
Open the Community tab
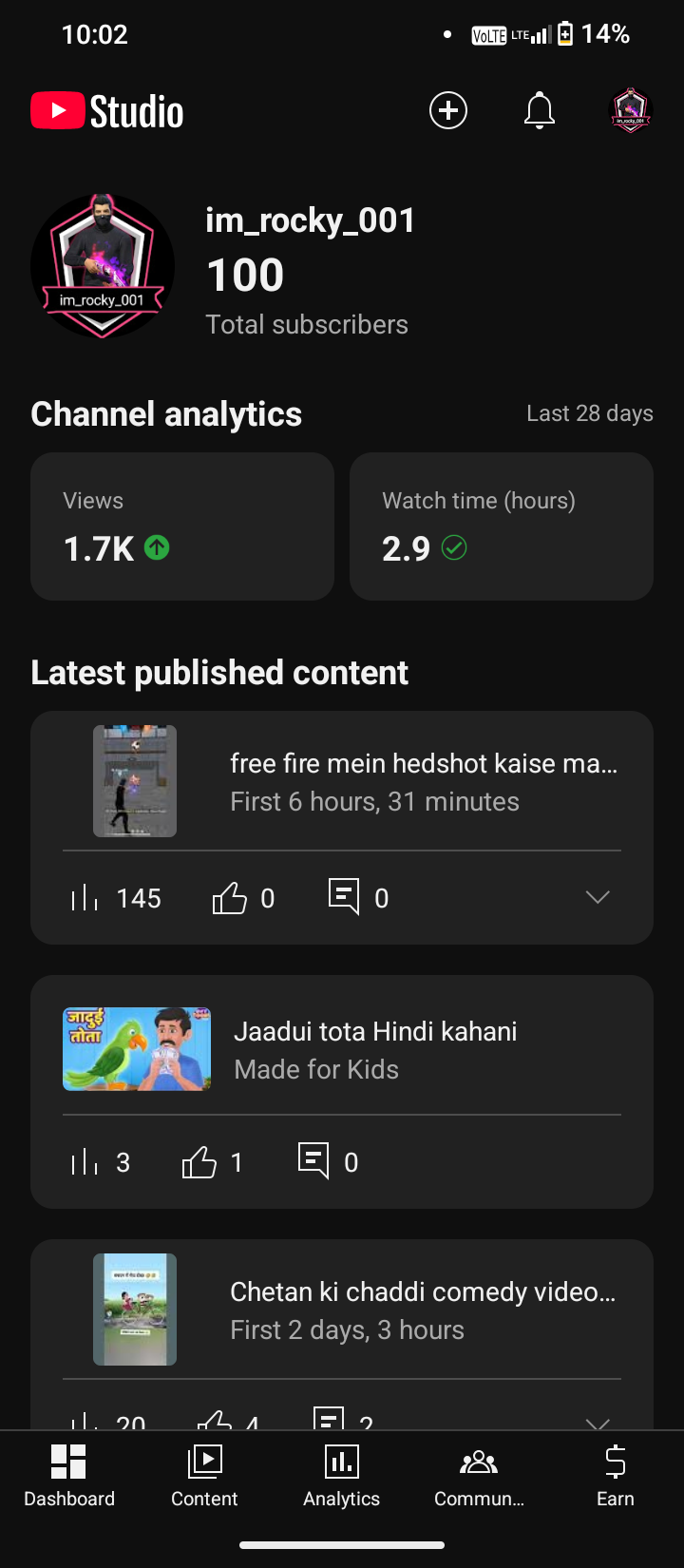click(x=479, y=1476)
